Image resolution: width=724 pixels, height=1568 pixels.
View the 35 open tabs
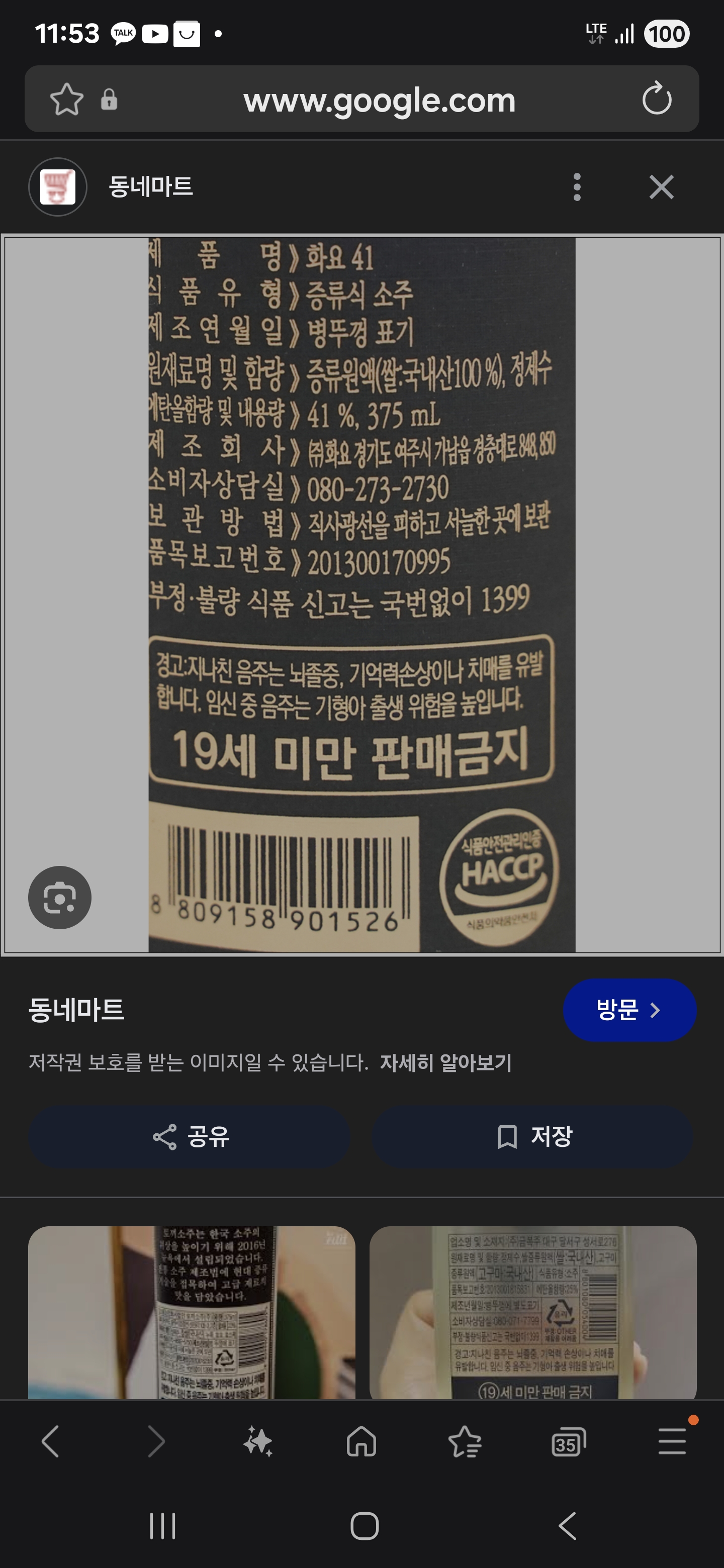click(568, 1442)
